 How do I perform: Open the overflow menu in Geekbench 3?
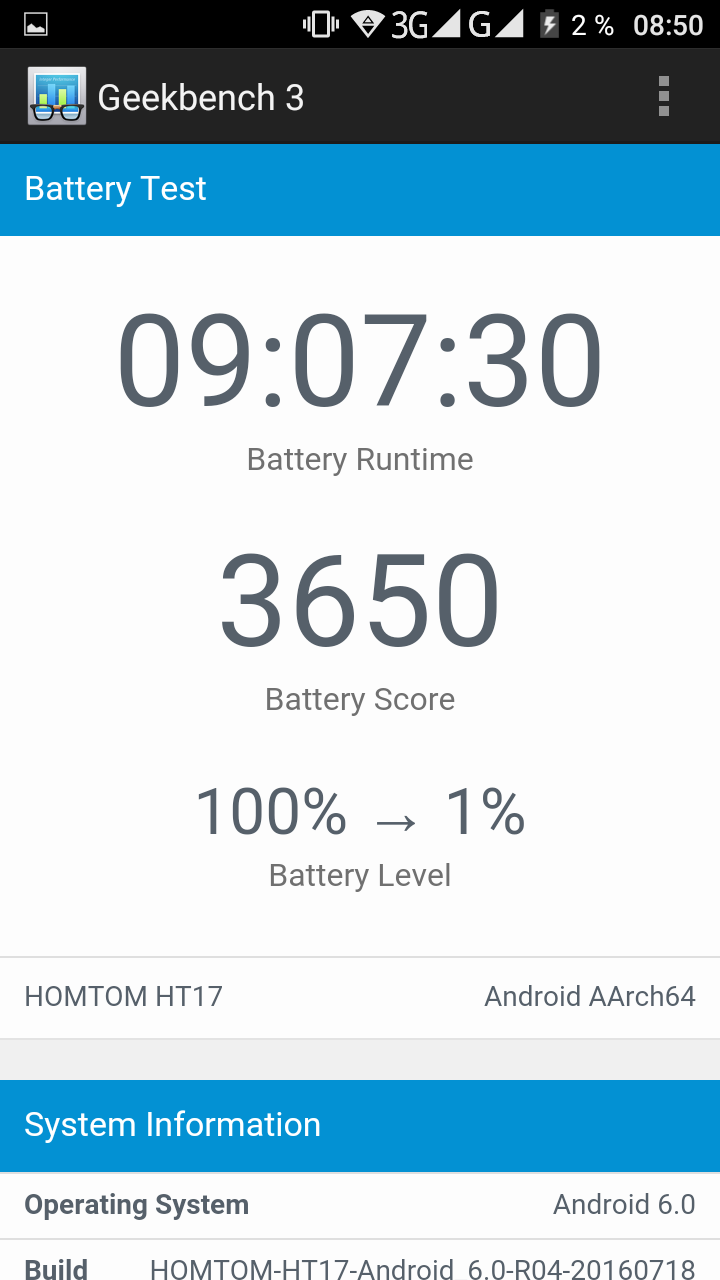click(x=664, y=97)
